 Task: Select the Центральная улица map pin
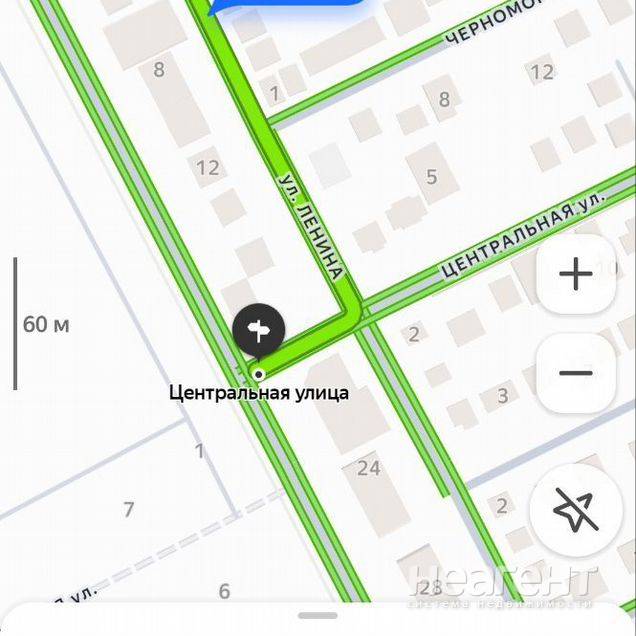pos(259,330)
